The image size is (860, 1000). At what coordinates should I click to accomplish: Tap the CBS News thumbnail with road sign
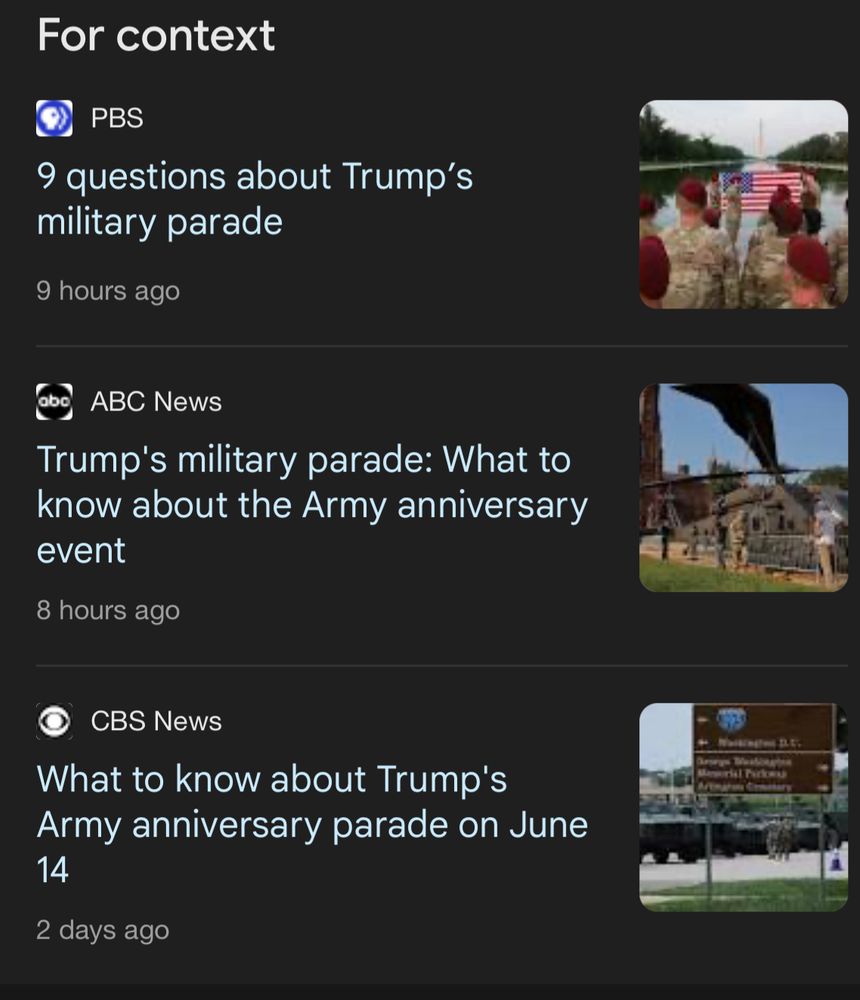click(x=743, y=807)
